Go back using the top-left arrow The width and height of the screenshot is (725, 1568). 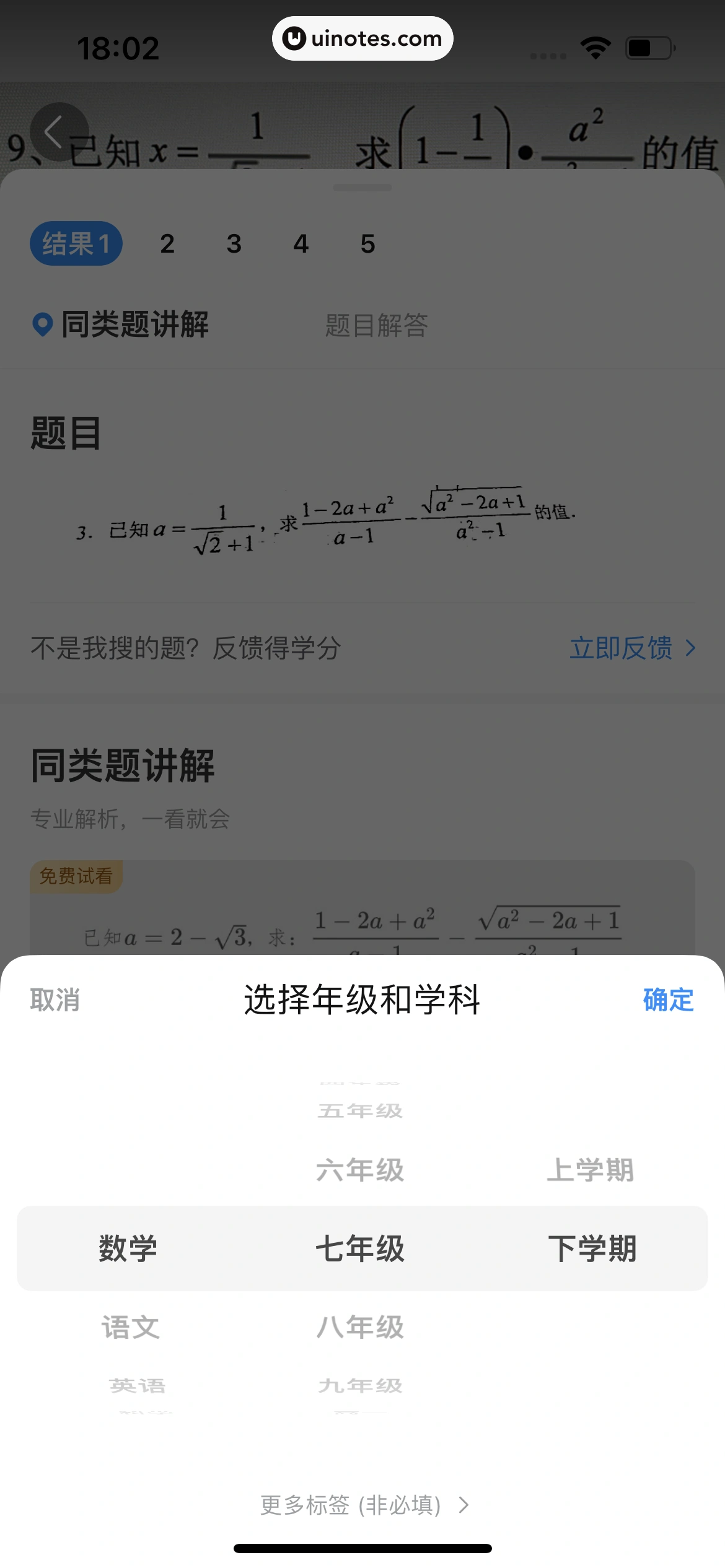(58, 132)
